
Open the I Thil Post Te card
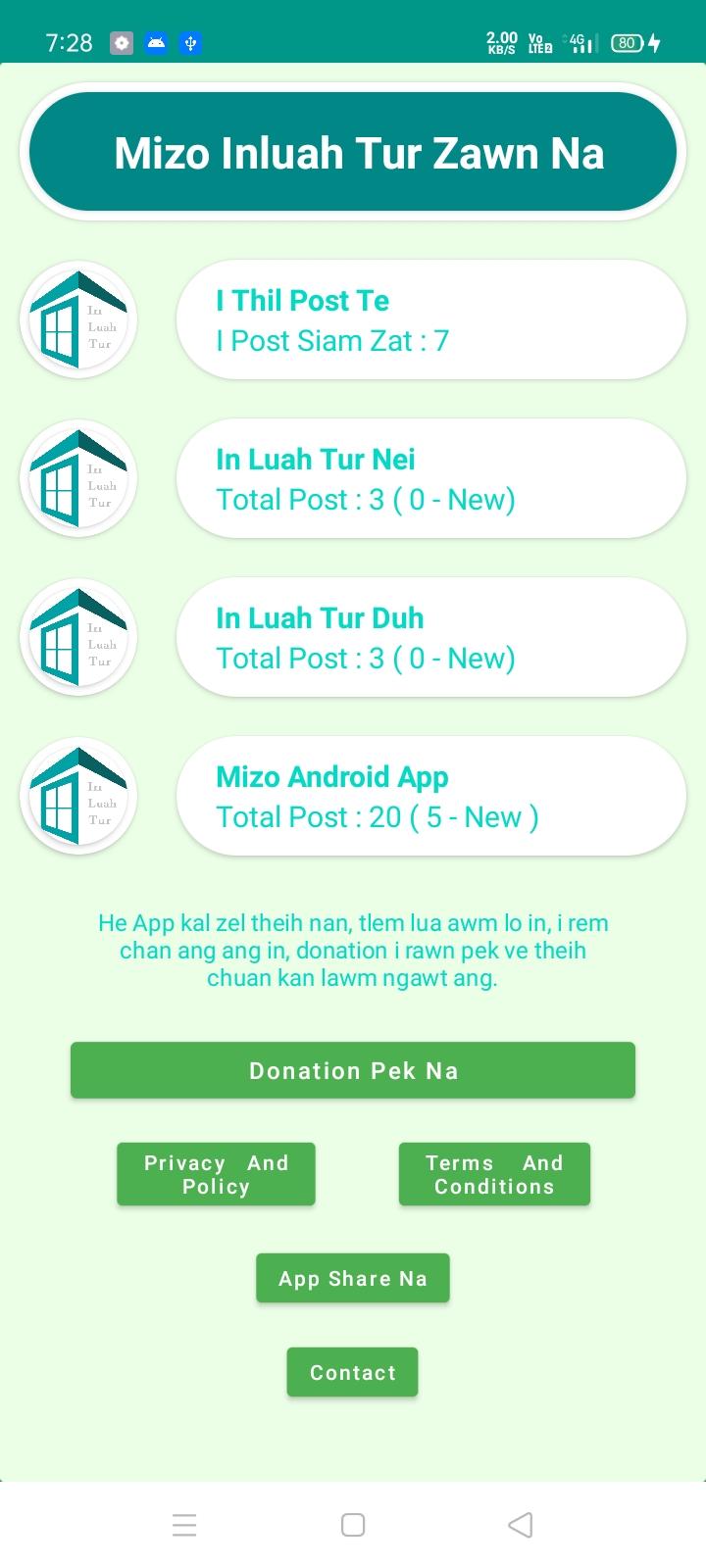[x=430, y=319]
